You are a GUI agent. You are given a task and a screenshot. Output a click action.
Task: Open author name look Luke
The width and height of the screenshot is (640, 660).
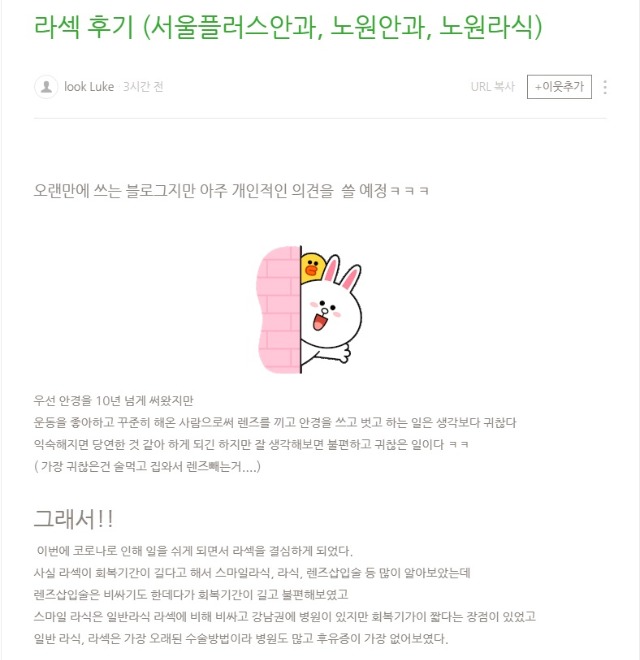[89, 87]
